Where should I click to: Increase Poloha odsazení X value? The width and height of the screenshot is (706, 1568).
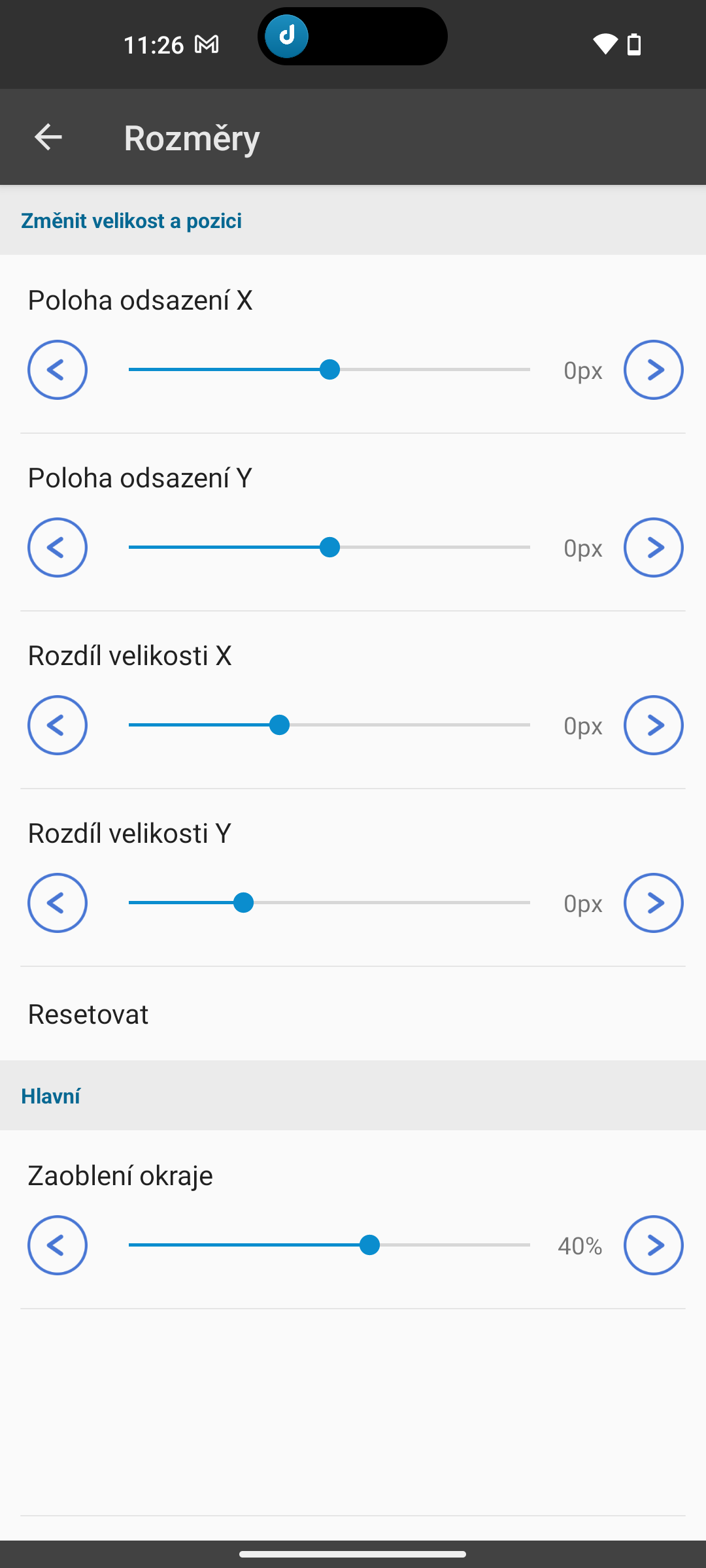tap(653, 370)
